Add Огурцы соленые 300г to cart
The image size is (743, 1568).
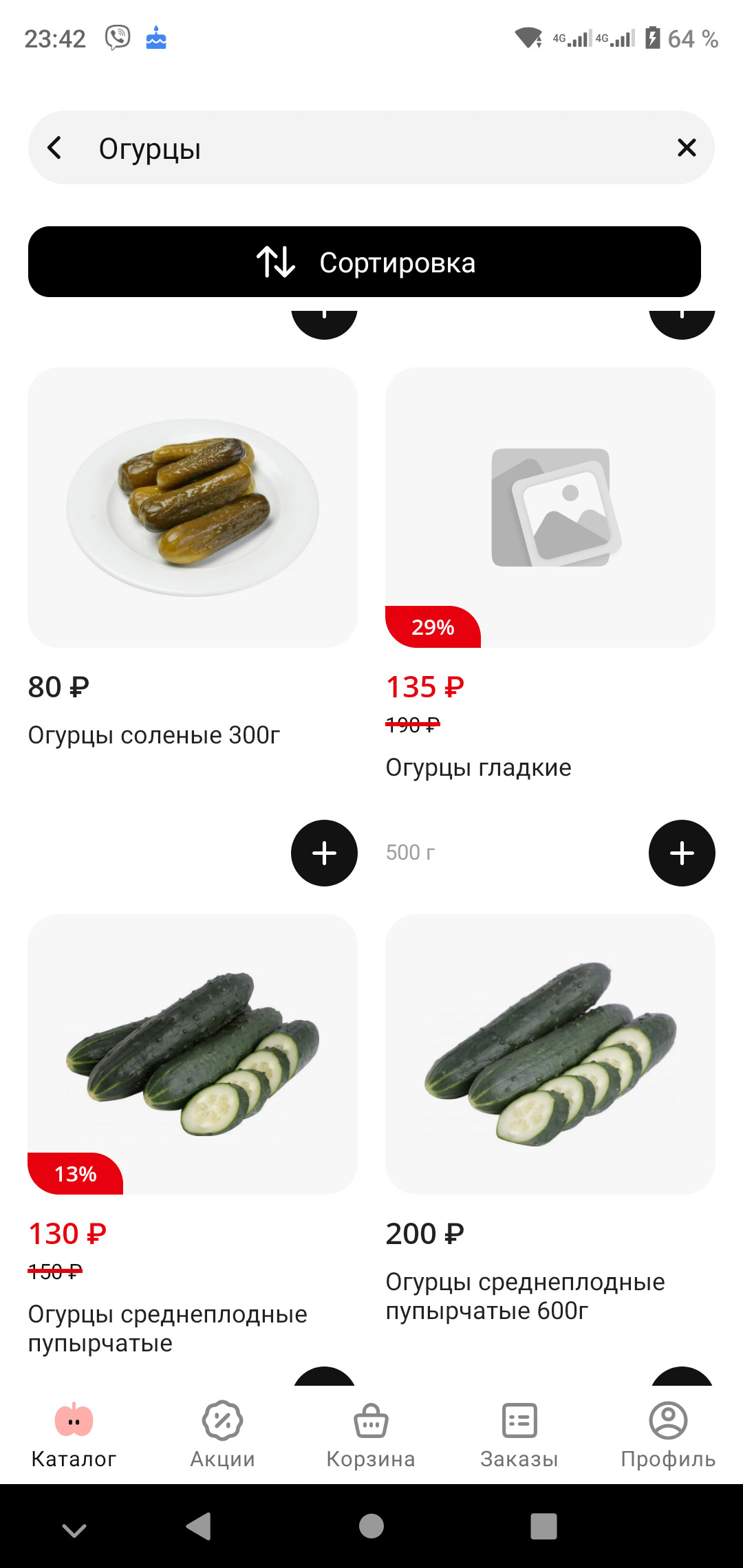point(324,853)
